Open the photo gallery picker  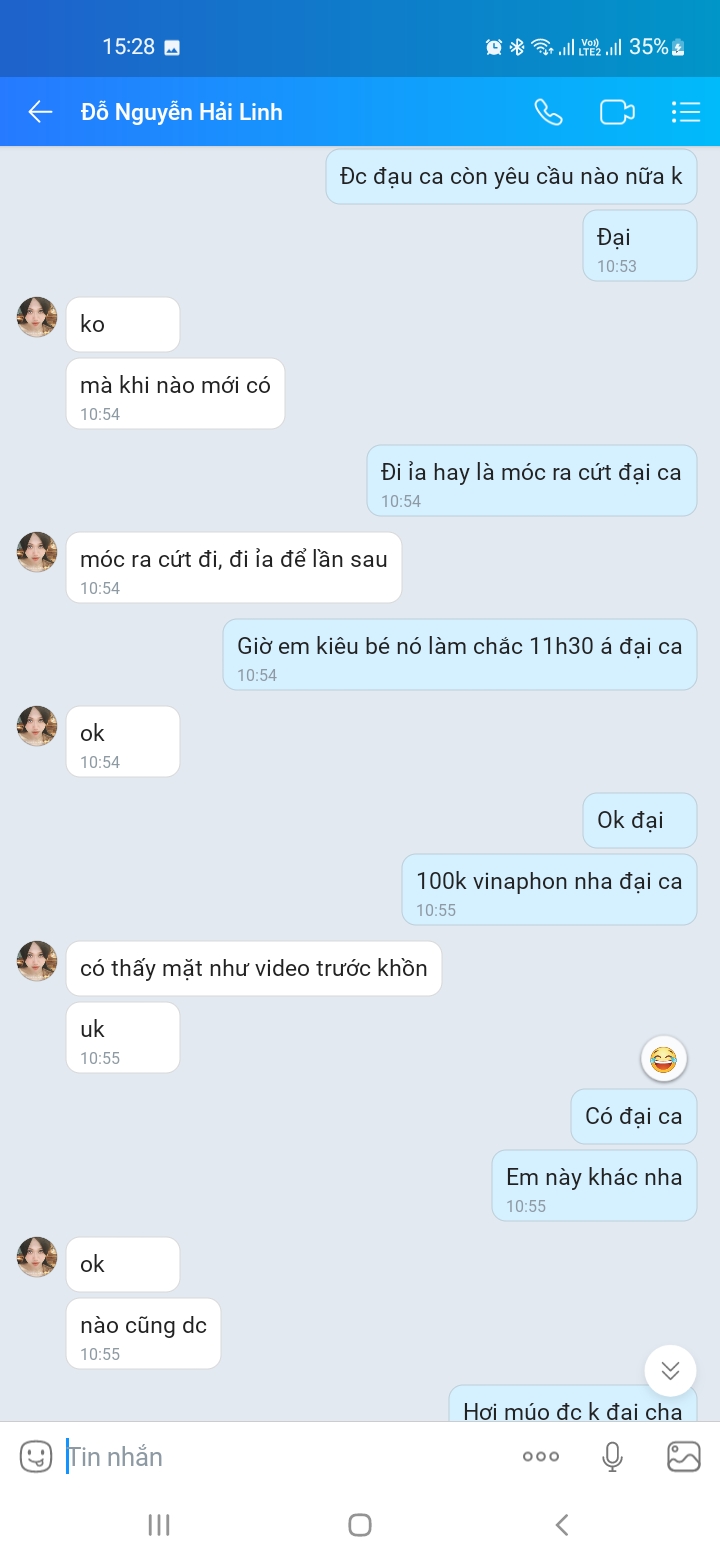click(x=684, y=1456)
